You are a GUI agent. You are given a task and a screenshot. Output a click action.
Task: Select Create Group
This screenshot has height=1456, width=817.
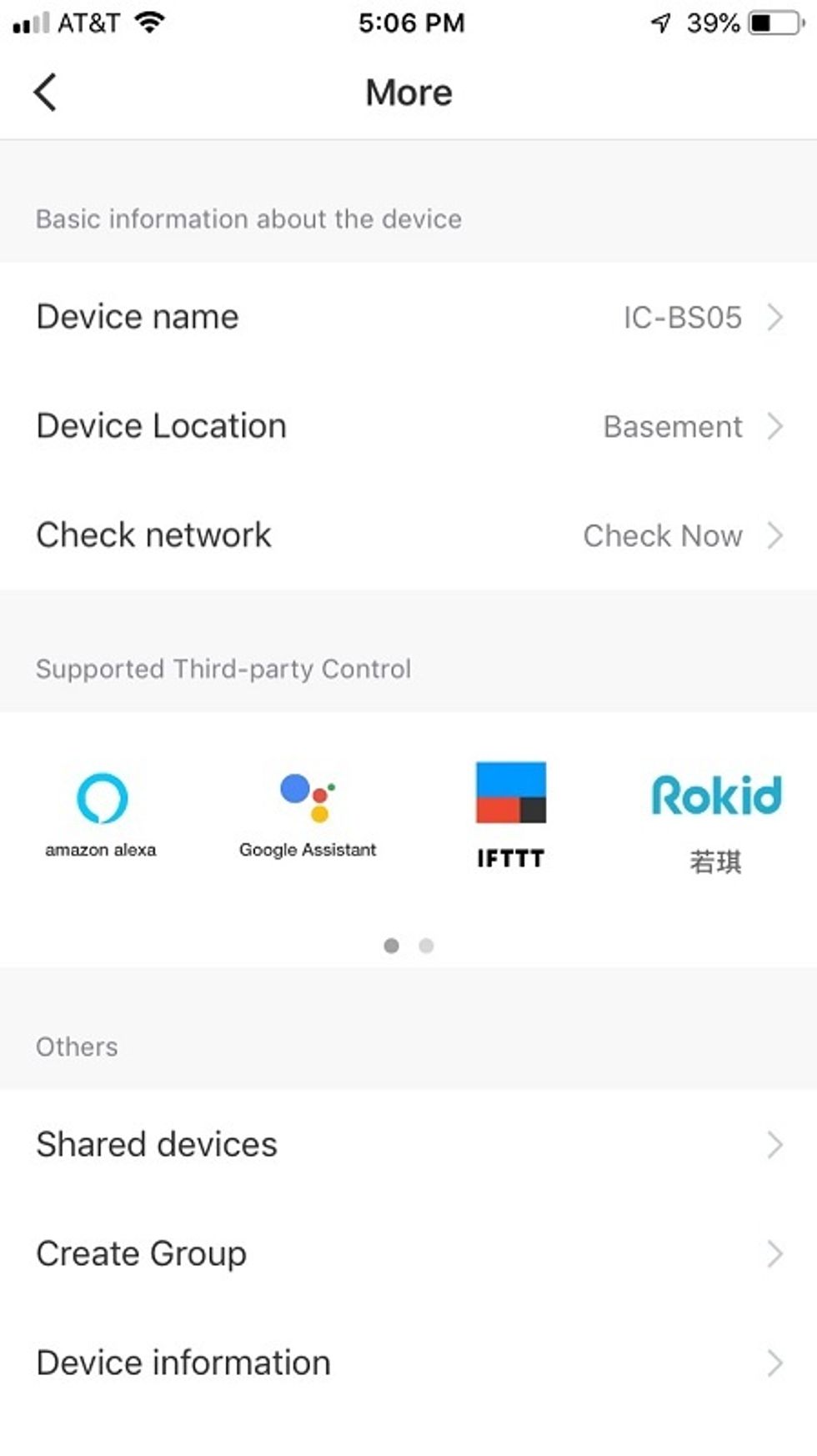click(x=408, y=1253)
